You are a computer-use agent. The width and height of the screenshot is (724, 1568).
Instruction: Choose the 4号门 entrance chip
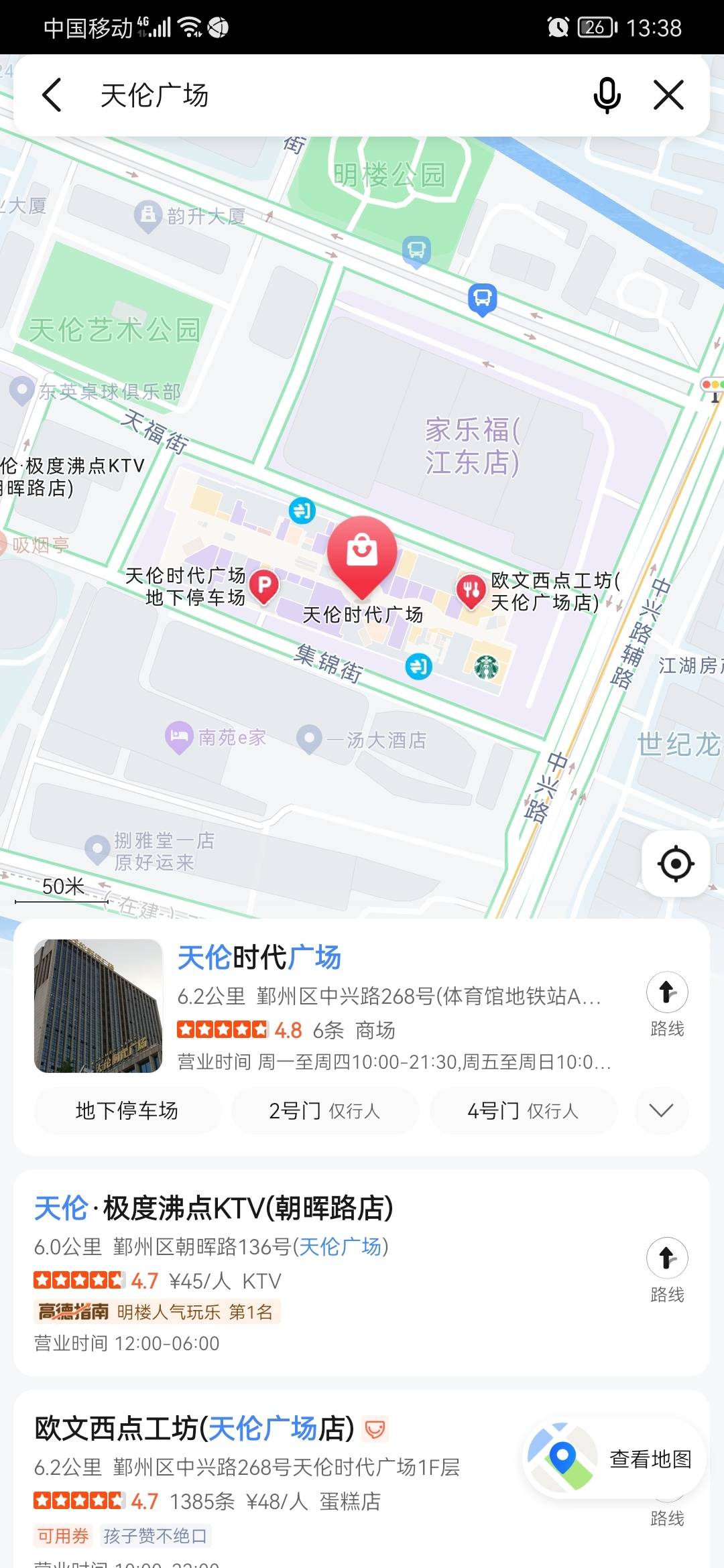523,1110
